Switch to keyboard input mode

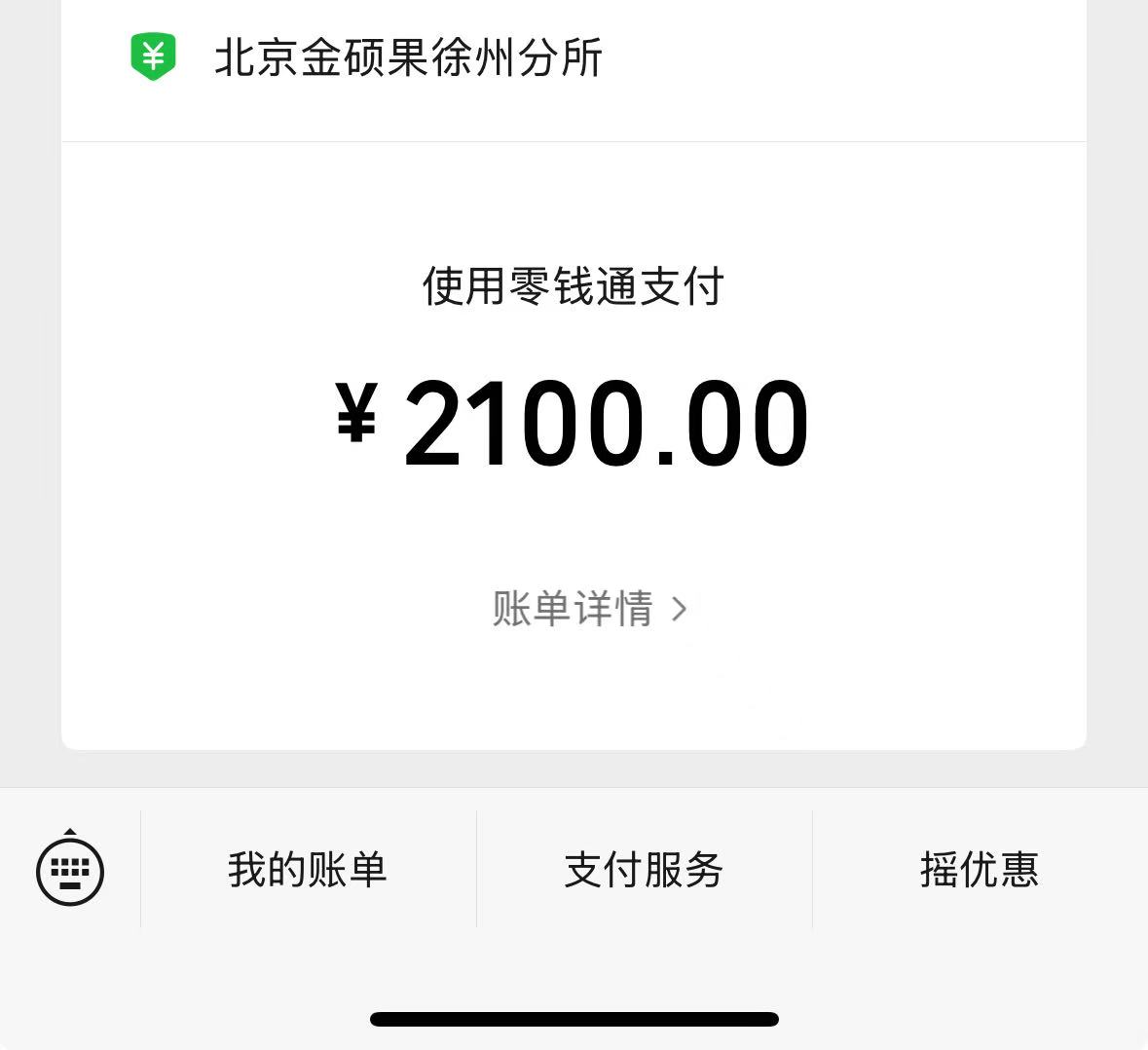(x=70, y=870)
